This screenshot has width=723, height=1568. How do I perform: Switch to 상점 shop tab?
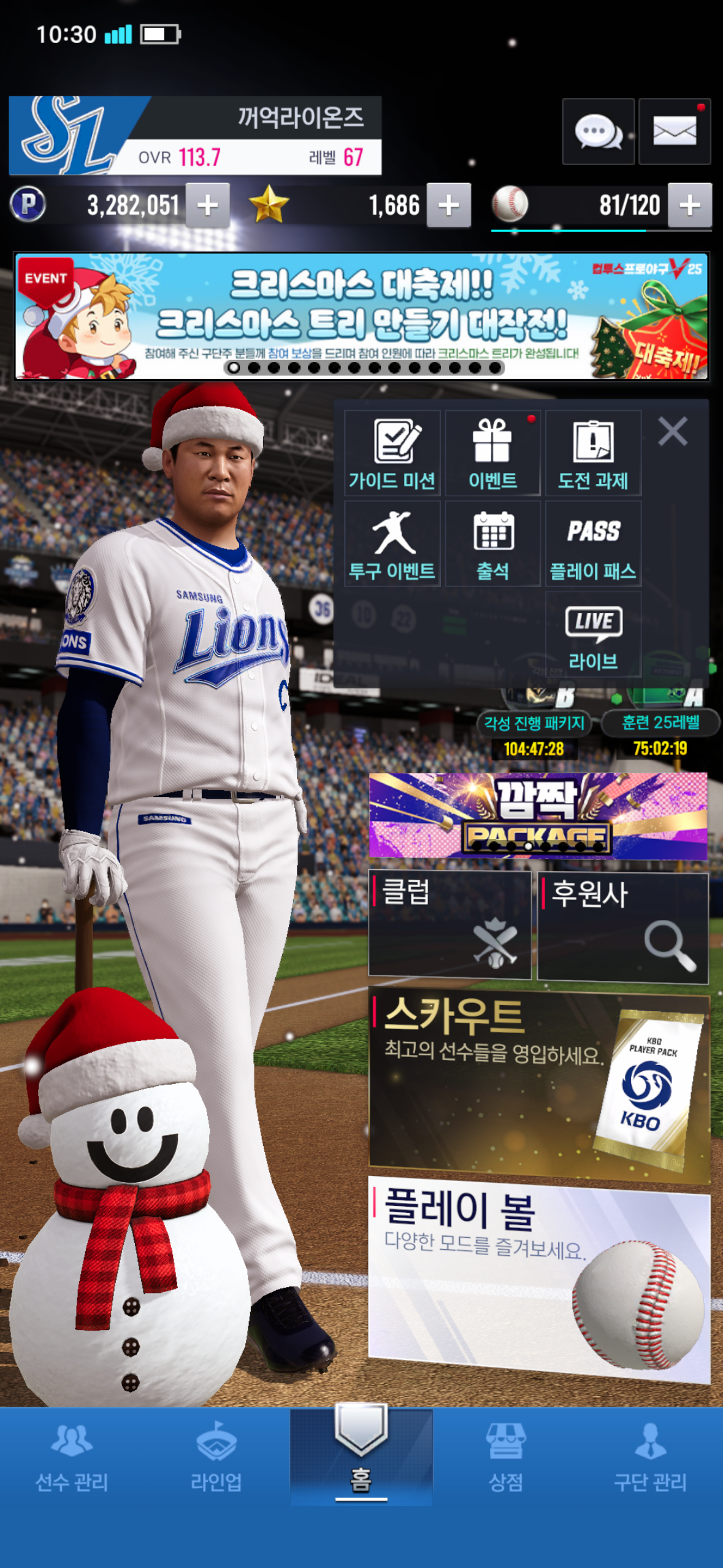click(x=506, y=1456)
